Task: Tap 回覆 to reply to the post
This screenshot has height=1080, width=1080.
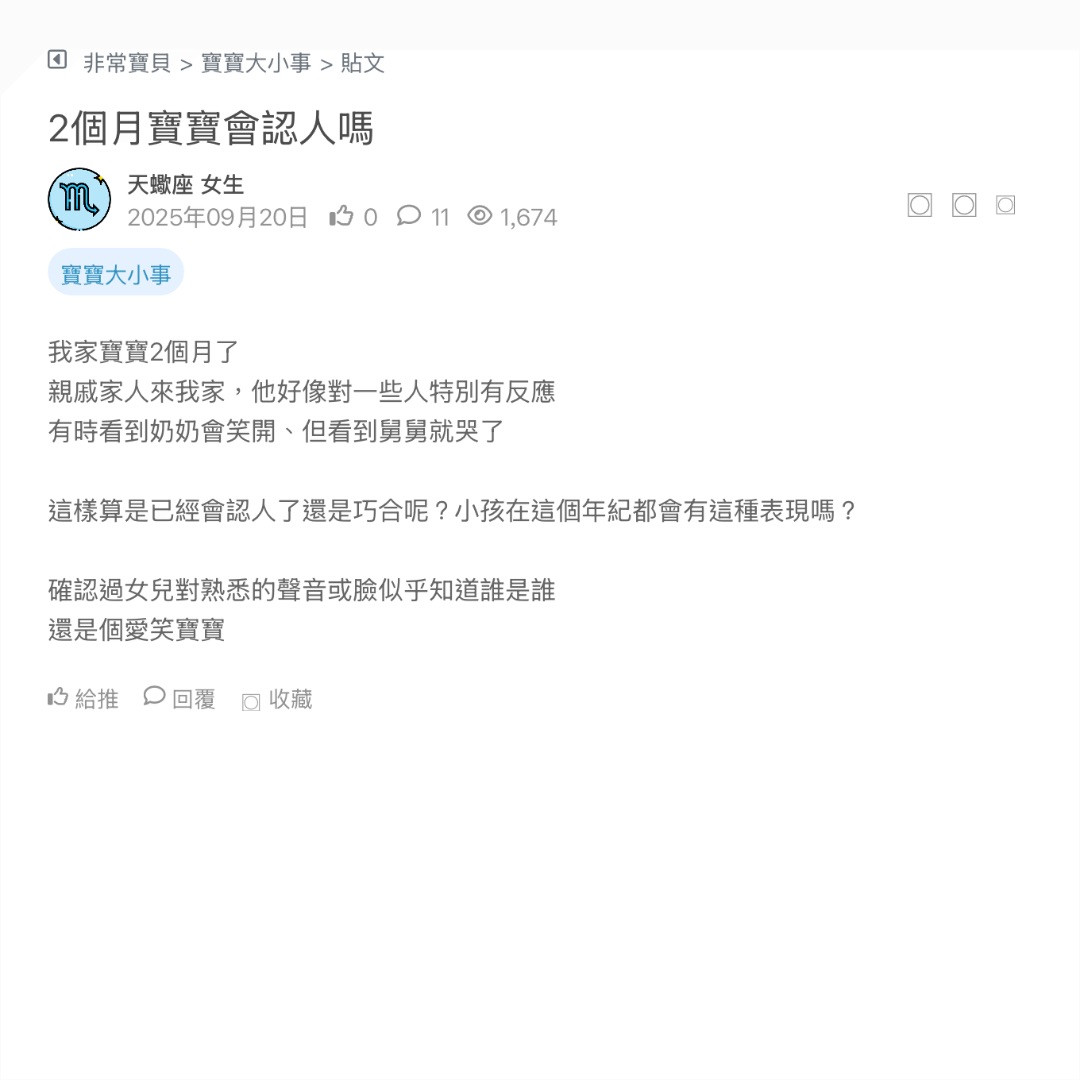Action: point(180,699)
